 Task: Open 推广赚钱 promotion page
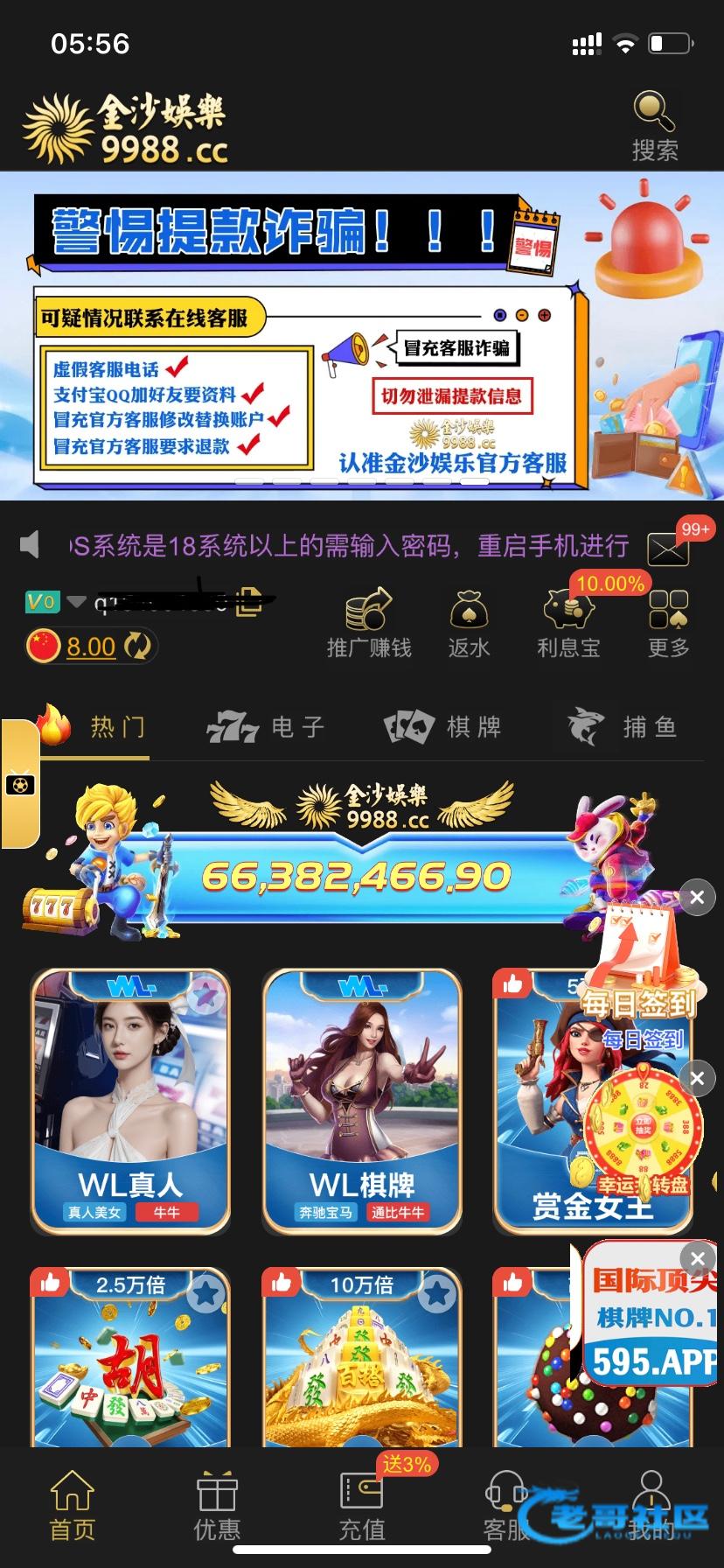pos(368,623)
